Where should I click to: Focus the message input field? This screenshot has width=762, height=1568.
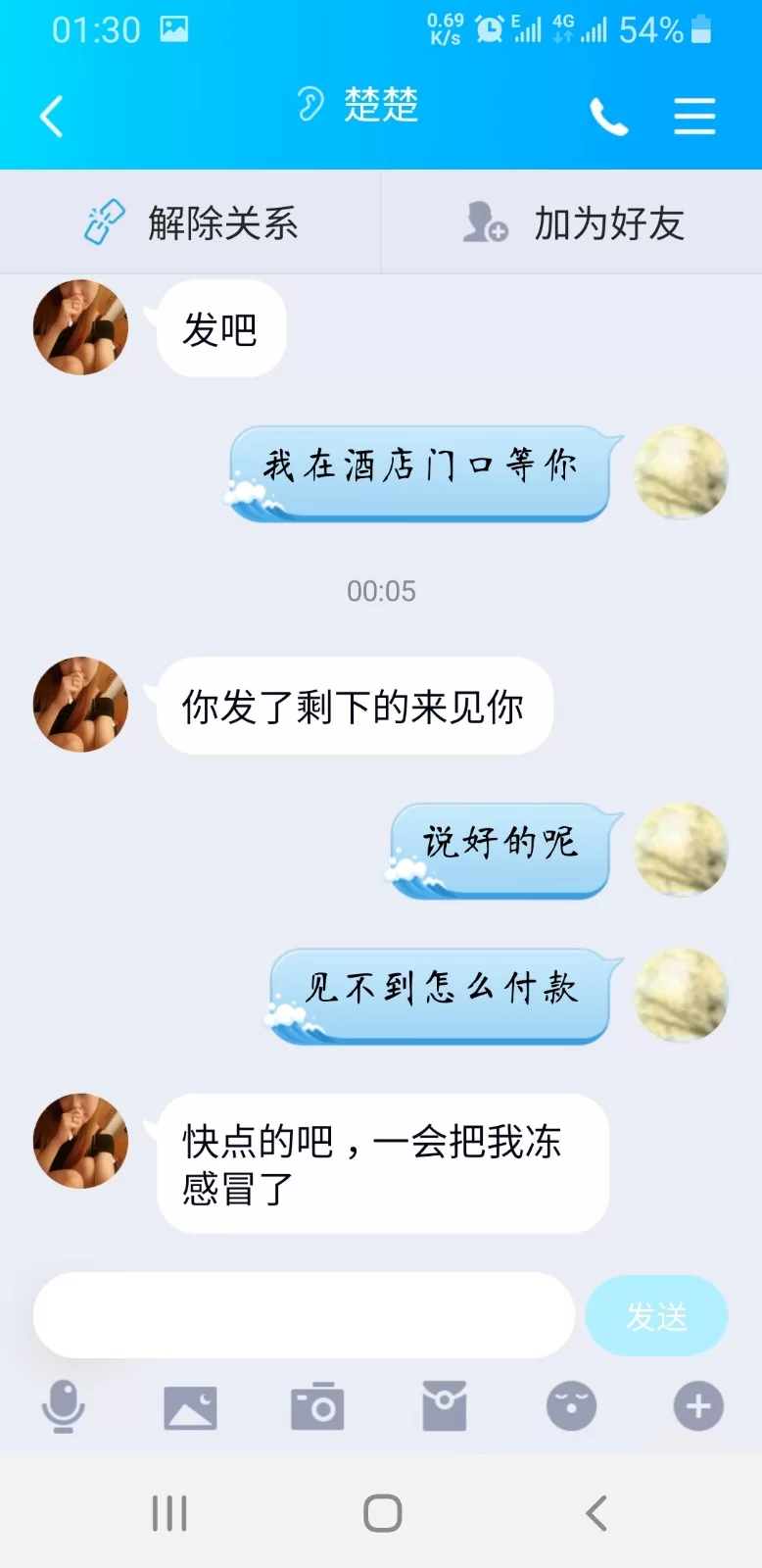coord(304,1315)
